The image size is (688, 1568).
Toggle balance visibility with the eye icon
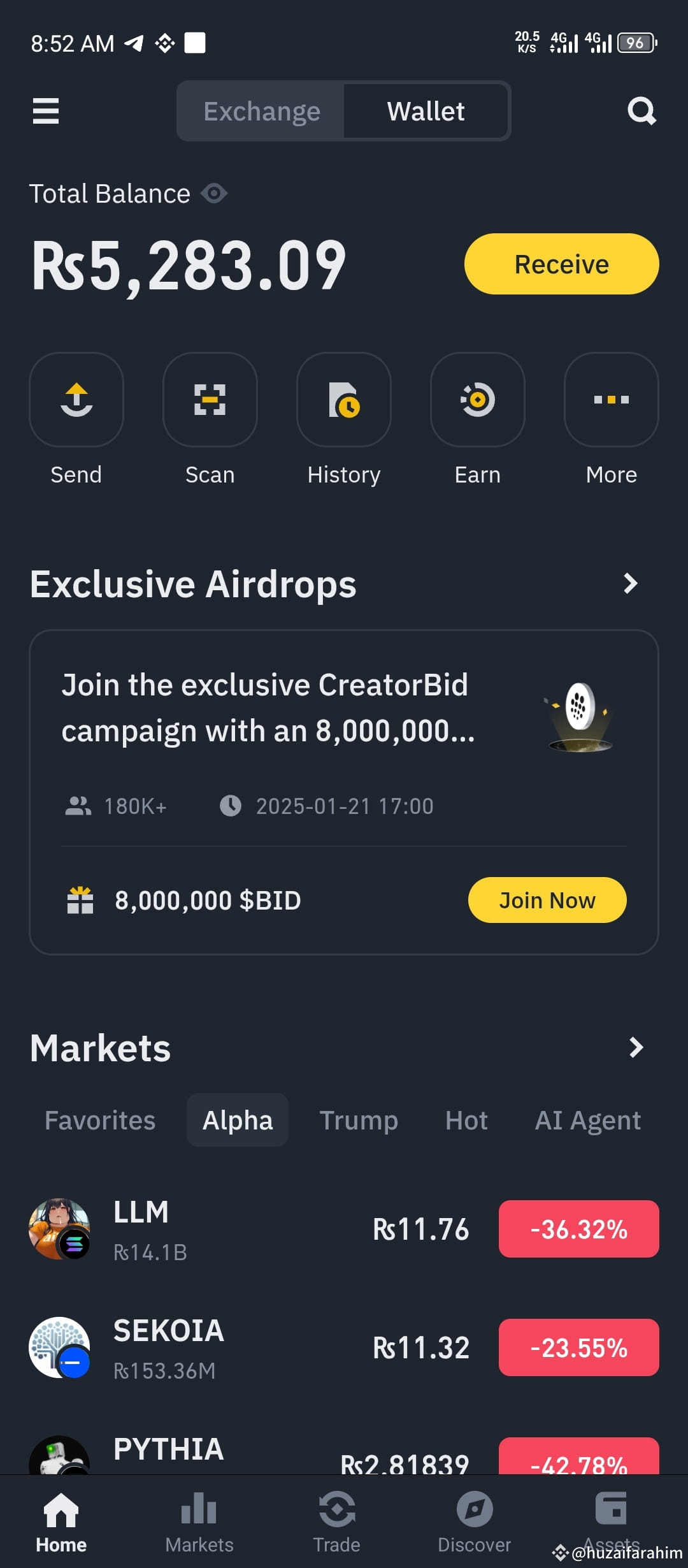pos(213,193)
